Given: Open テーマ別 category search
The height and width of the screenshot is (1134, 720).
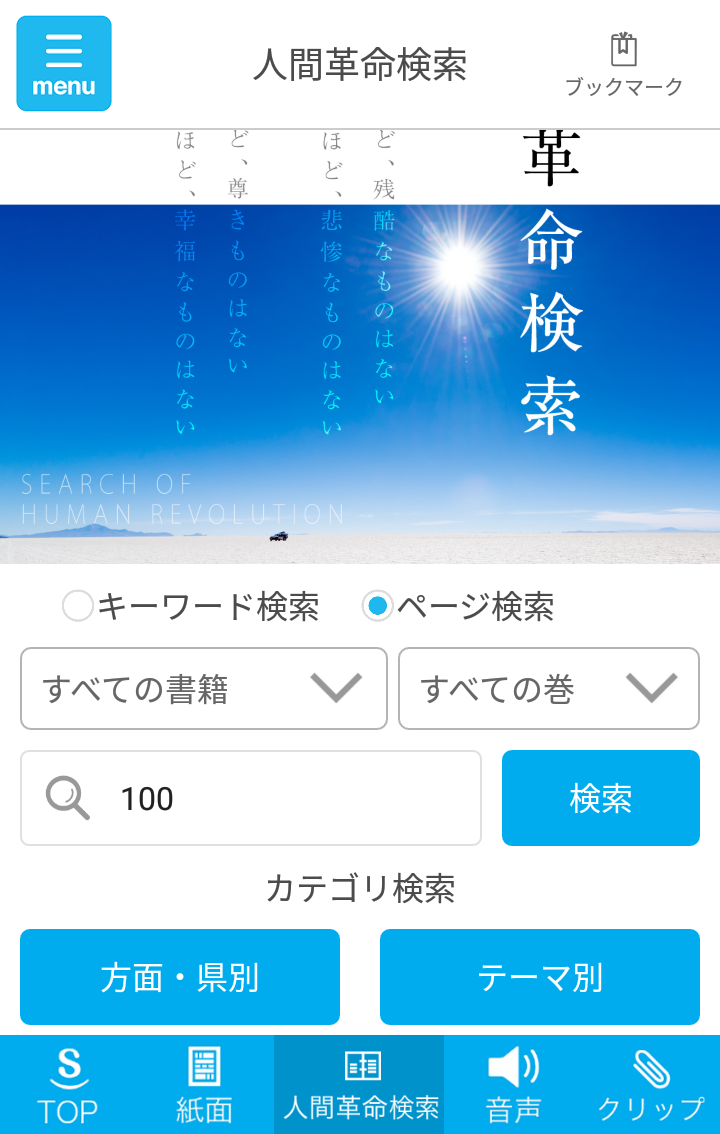Looking at the screenshot, I should point(540,977).
